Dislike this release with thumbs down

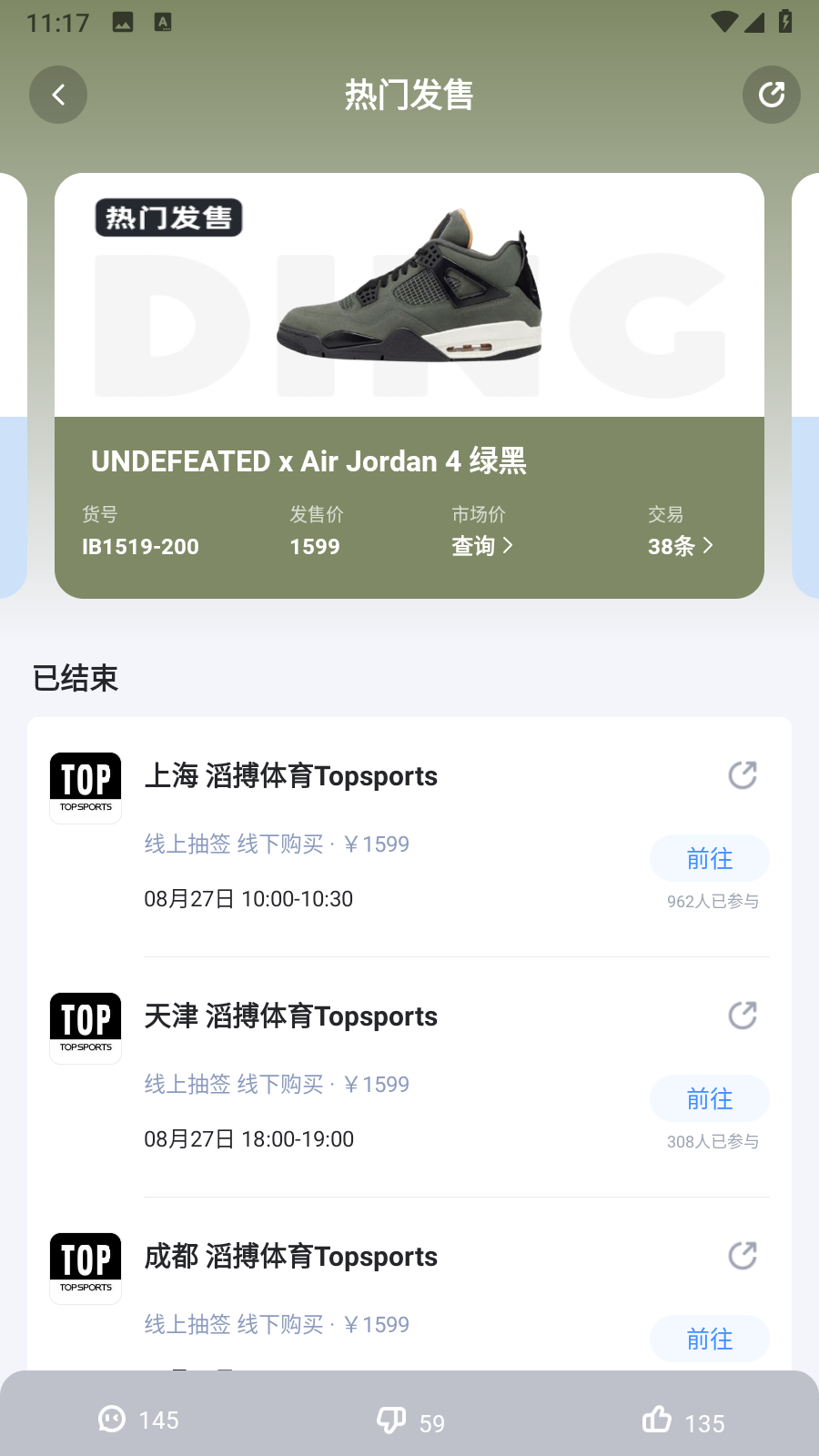pyautogui.click(x=410, y=1421)
